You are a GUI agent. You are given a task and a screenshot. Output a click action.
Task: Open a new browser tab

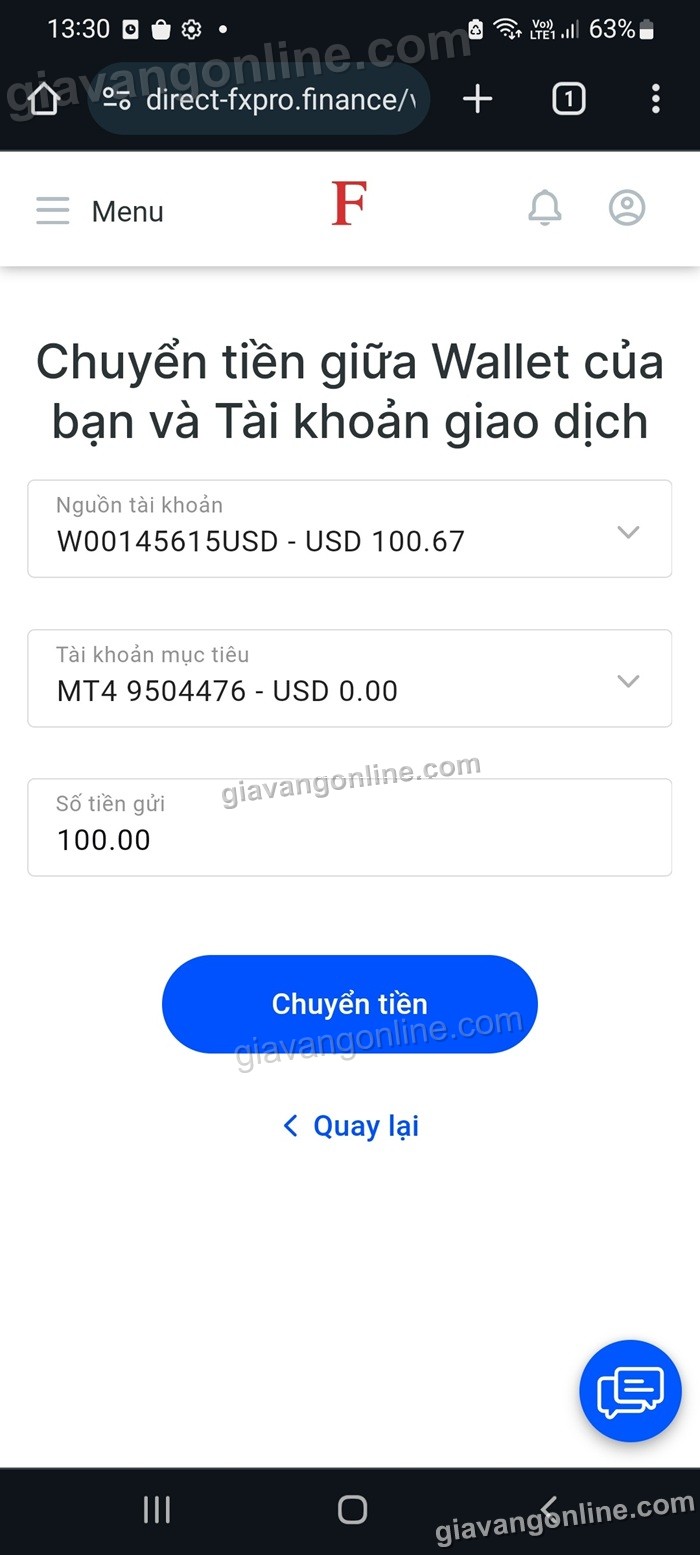click(478, 99)
